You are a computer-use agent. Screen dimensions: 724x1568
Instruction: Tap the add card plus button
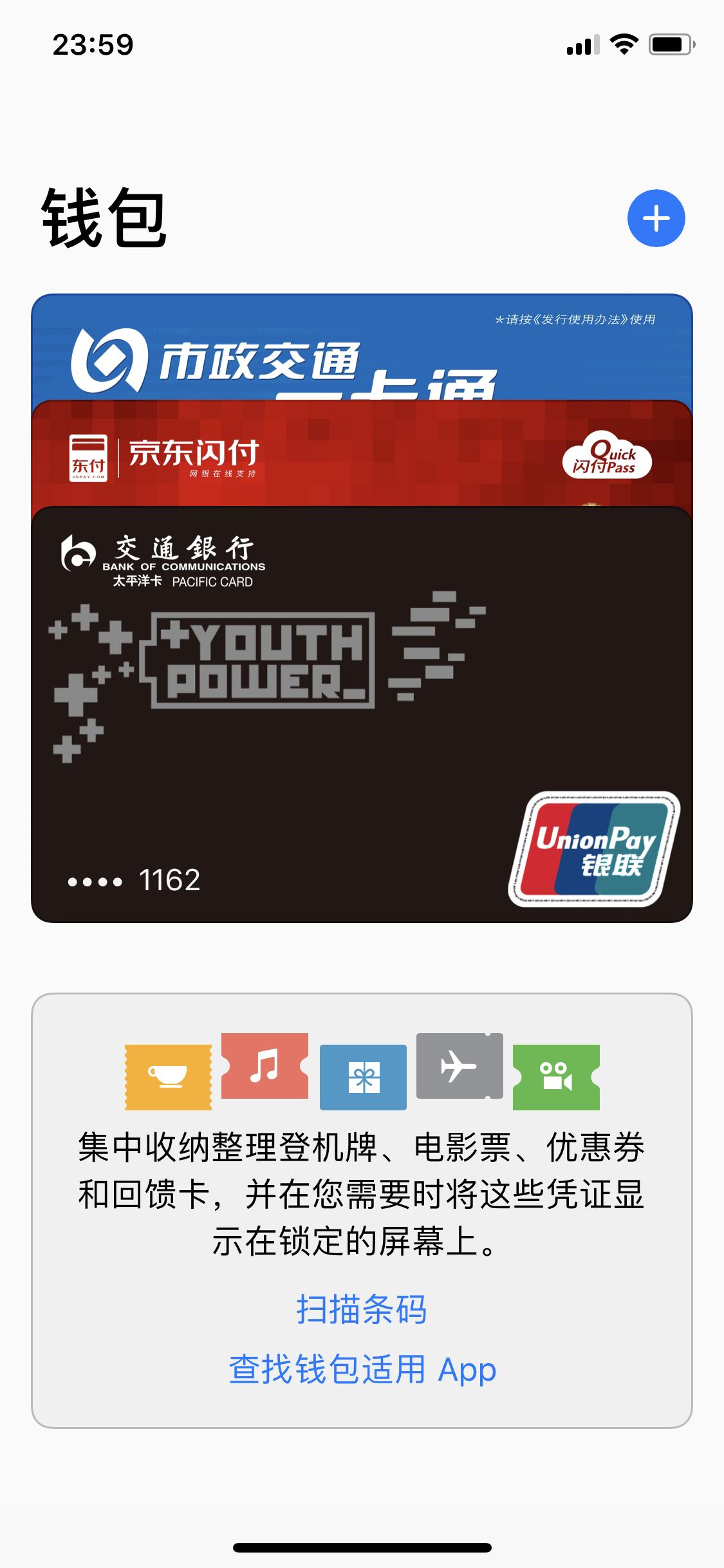tap(657, 218)
